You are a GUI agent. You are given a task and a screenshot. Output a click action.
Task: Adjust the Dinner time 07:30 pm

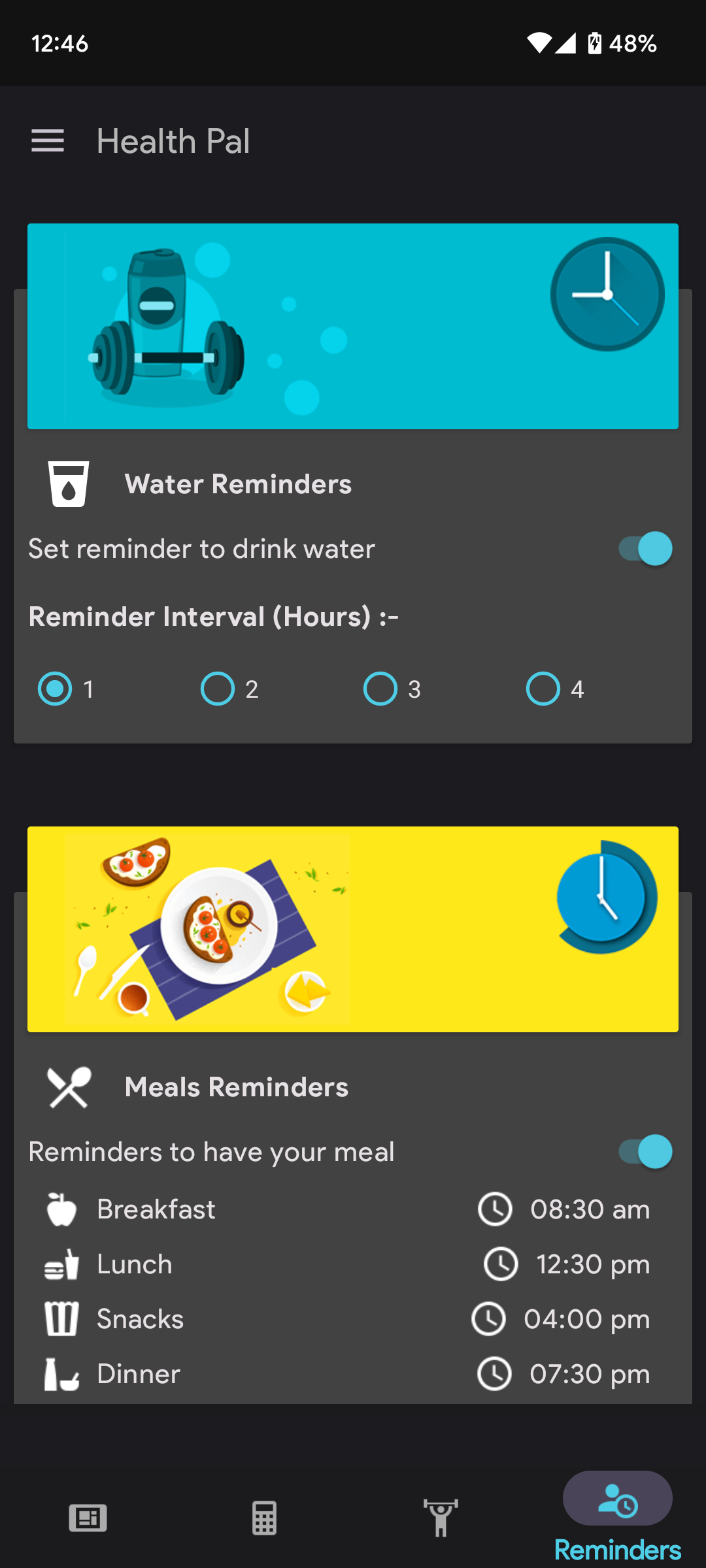click(x=563, y=1374)
